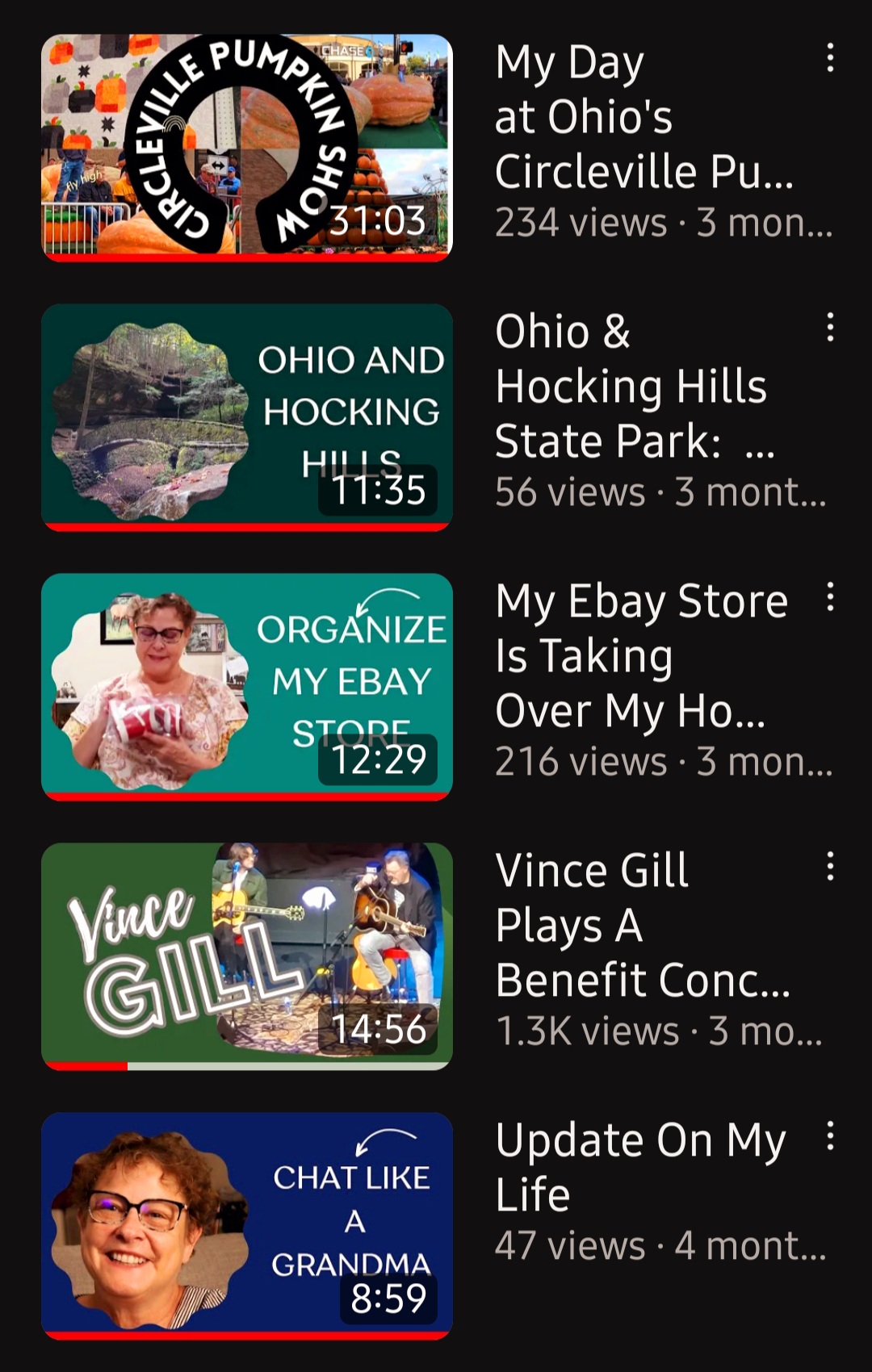Viewport: 872px width, 1372px height.
Task: Open the Circleville Pumpkin Show video thumbnail
Action: pos(246,147)
